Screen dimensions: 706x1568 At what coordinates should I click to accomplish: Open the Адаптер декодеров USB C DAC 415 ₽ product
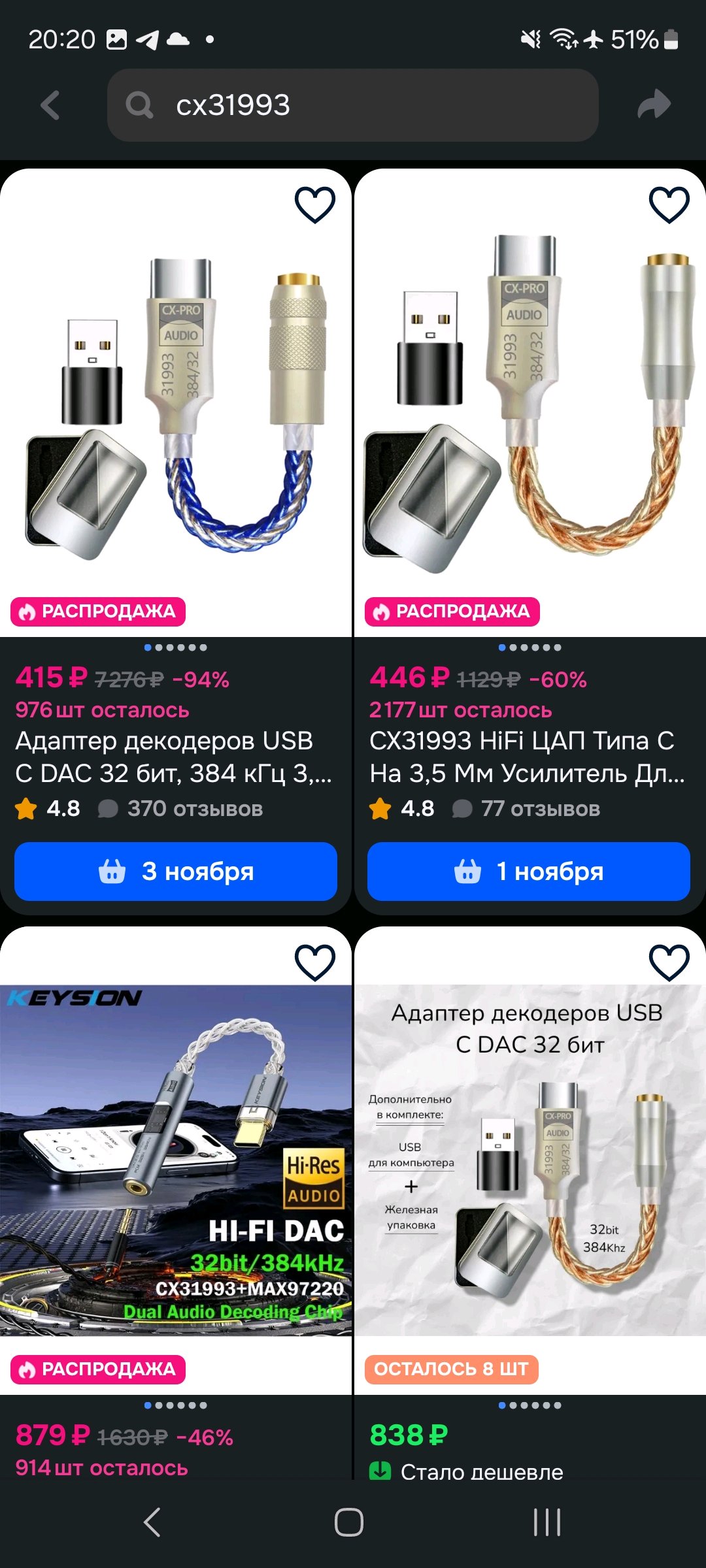[x=173, y=757]
